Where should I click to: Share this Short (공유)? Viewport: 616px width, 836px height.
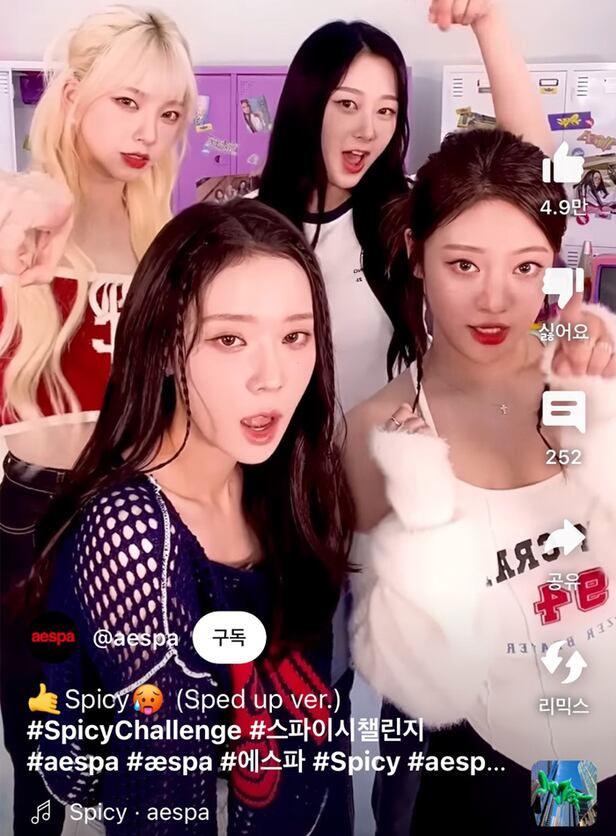[x=564, y=539]
